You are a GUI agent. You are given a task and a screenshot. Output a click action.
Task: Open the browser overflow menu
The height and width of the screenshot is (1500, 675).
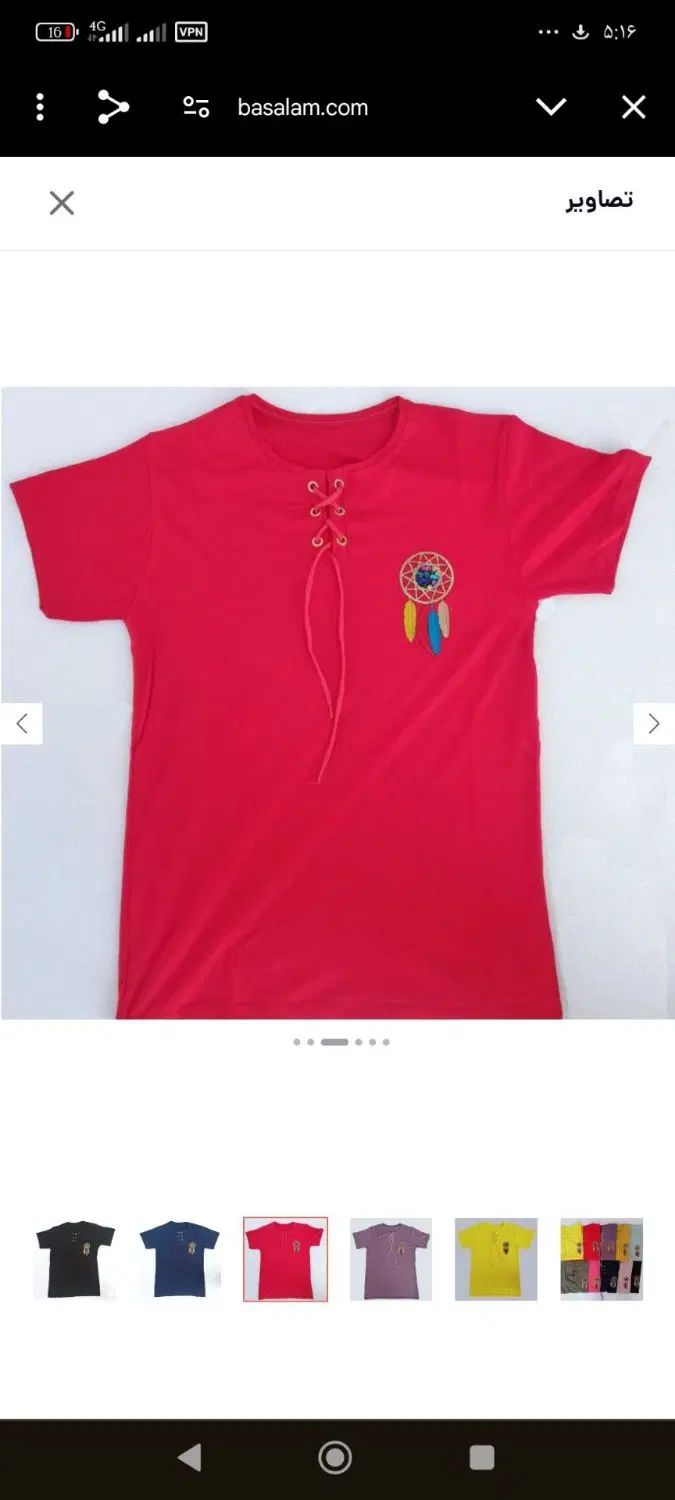(x=40, y=107)
